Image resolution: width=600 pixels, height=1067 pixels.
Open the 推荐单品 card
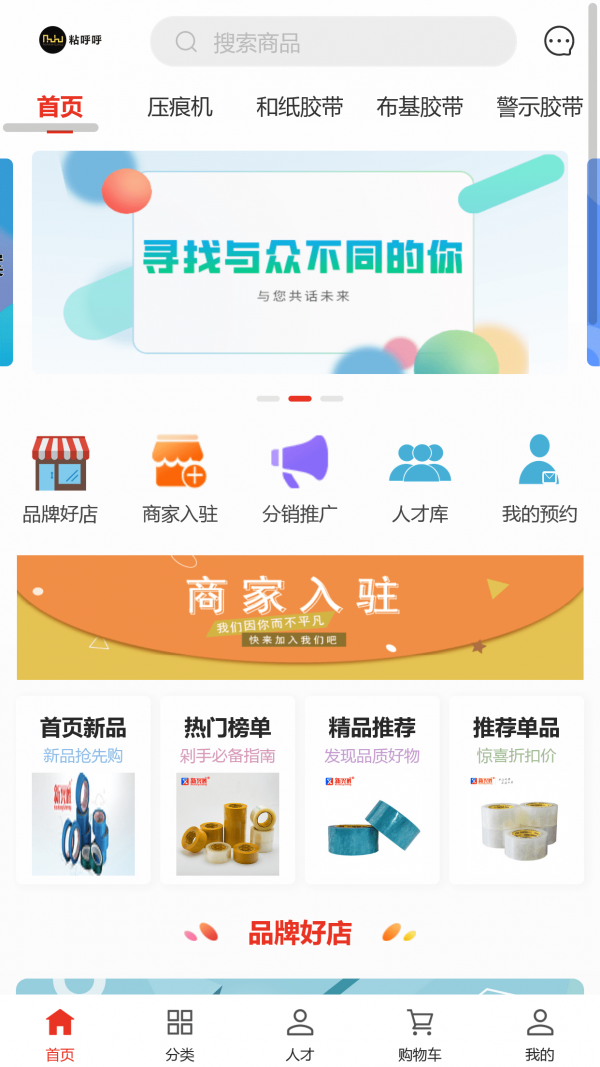pos(516,790)
